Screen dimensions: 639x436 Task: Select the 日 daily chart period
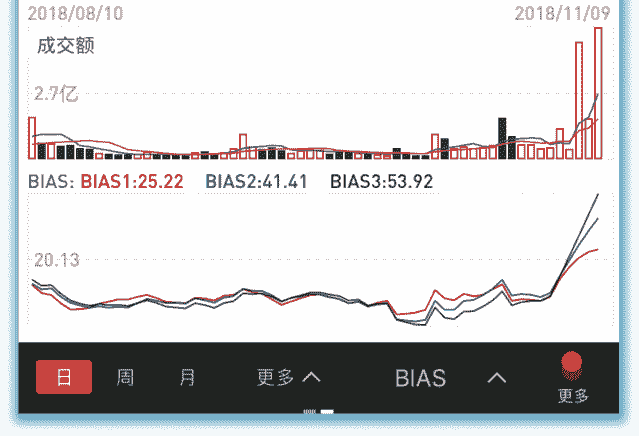(x=64, y=377)
